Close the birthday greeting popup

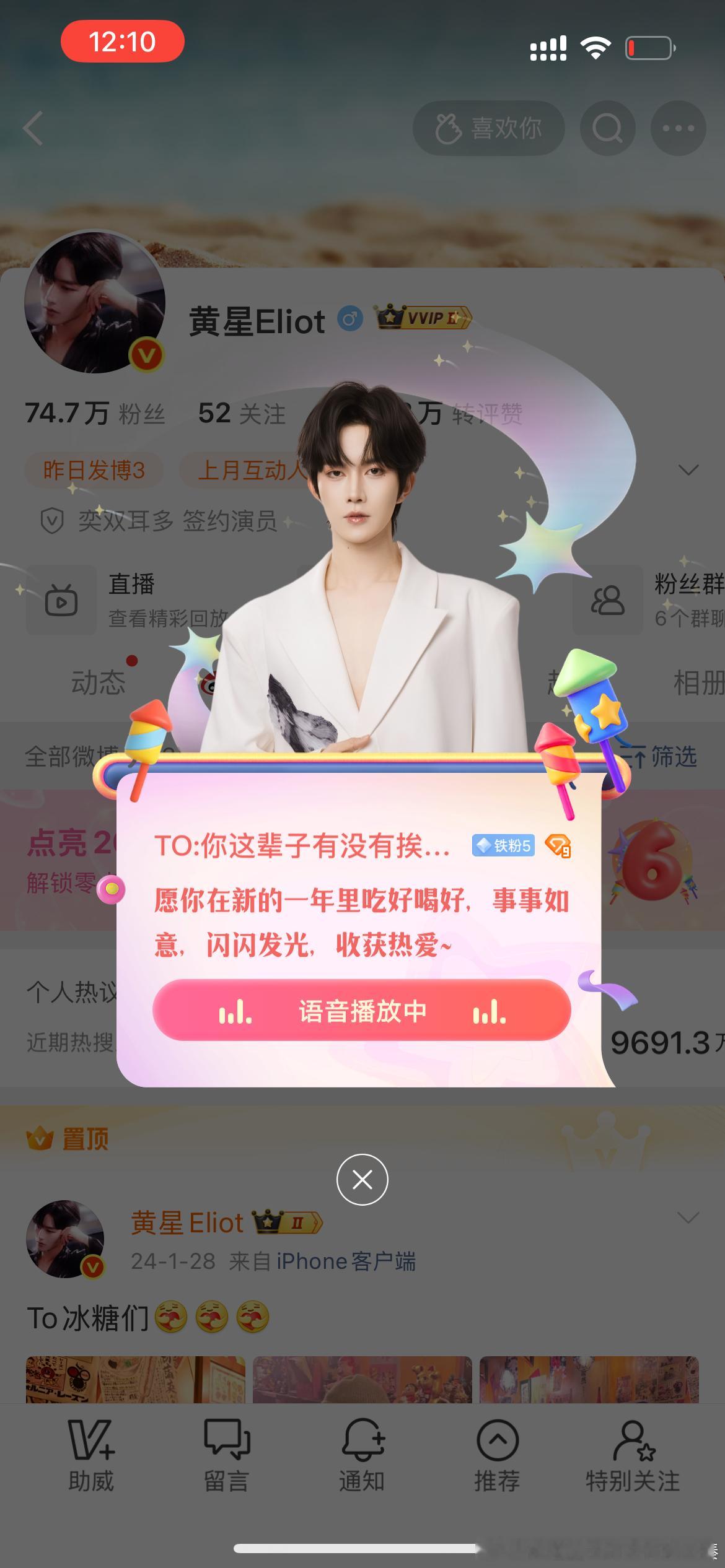362,1180
